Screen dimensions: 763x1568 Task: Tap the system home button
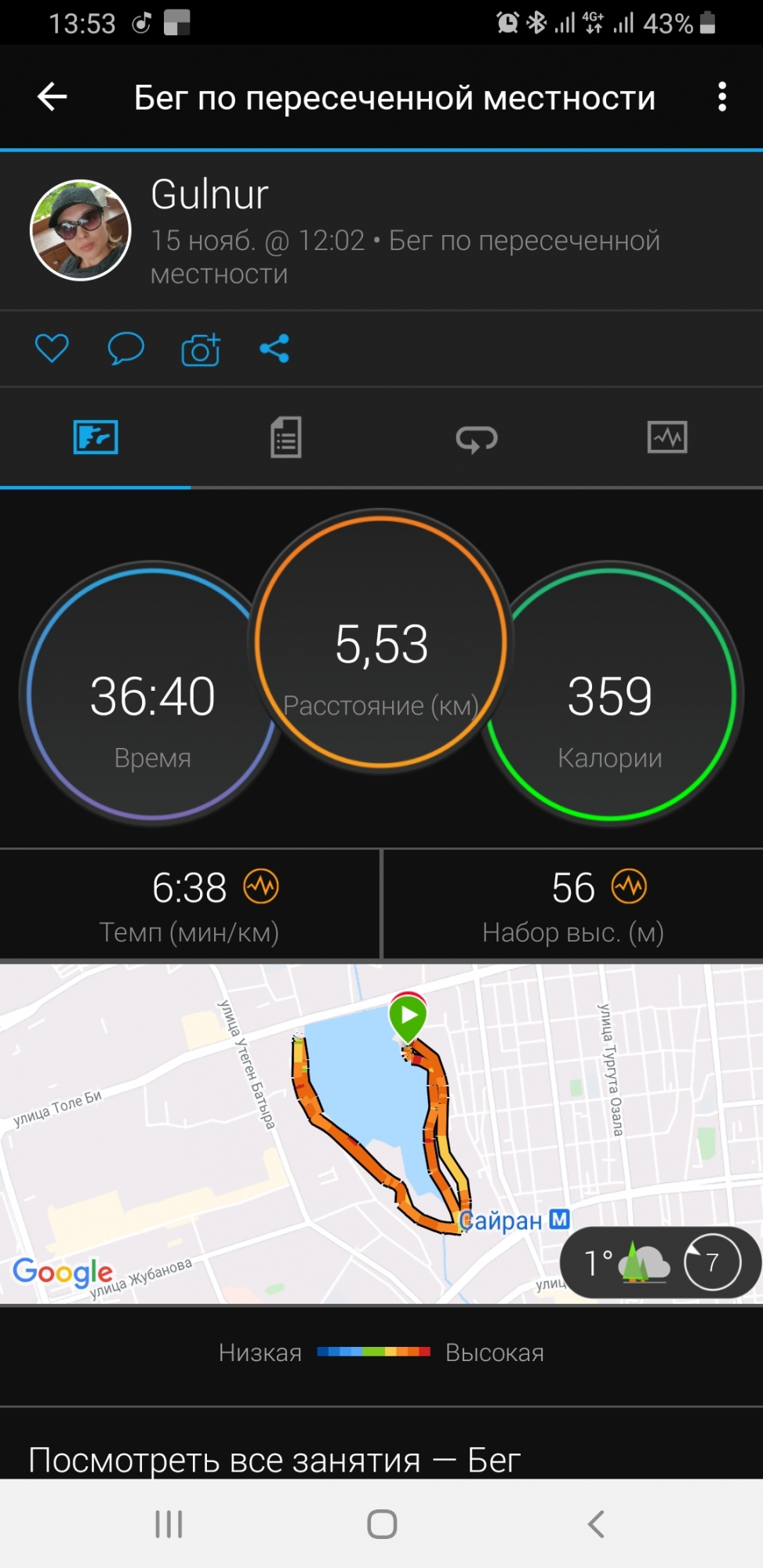[382, 1524]
